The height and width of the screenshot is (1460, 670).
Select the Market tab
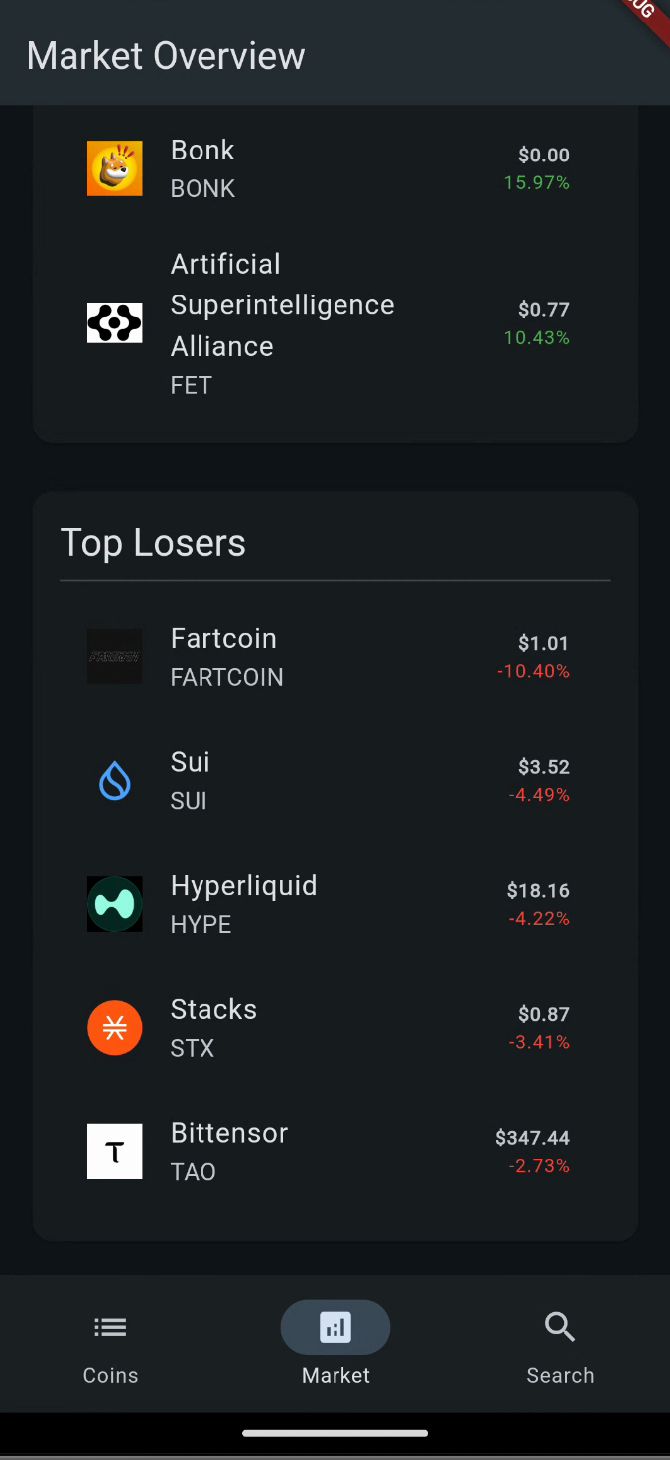[x=335, y=1346]
